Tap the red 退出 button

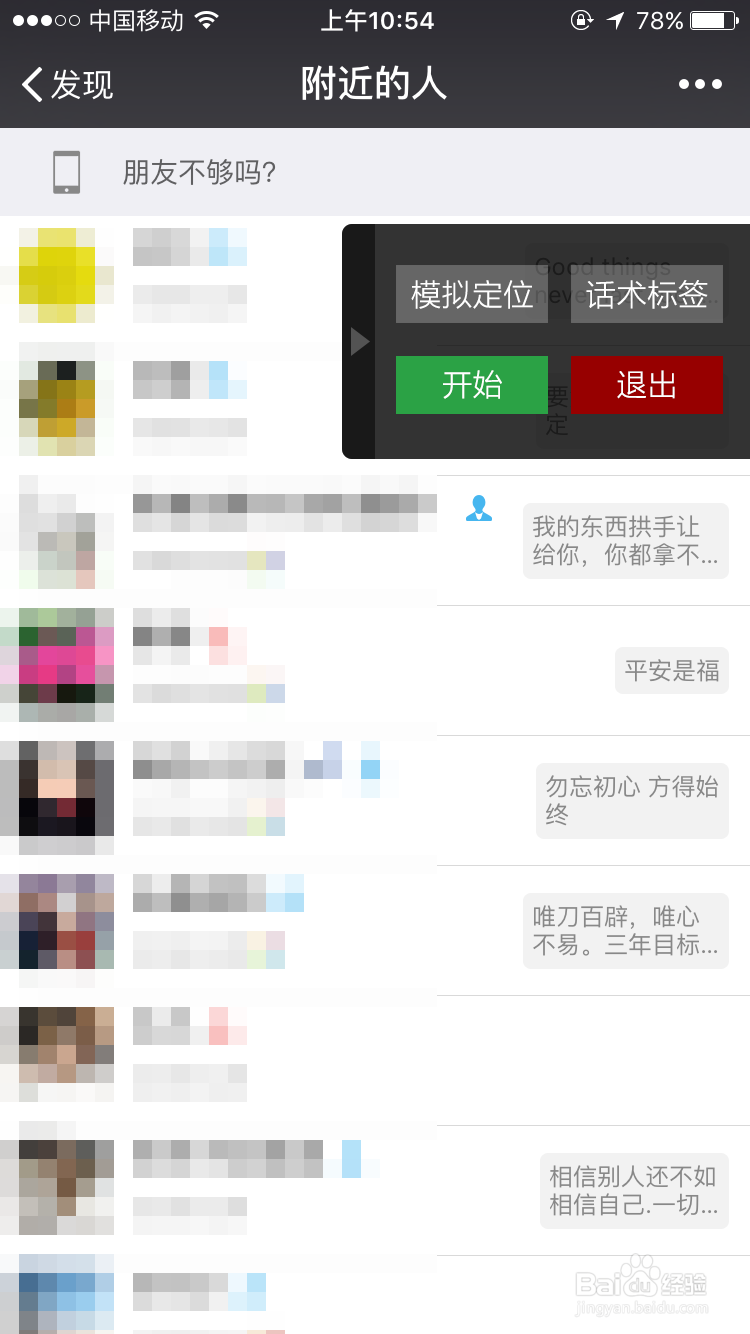click(647, 385)
